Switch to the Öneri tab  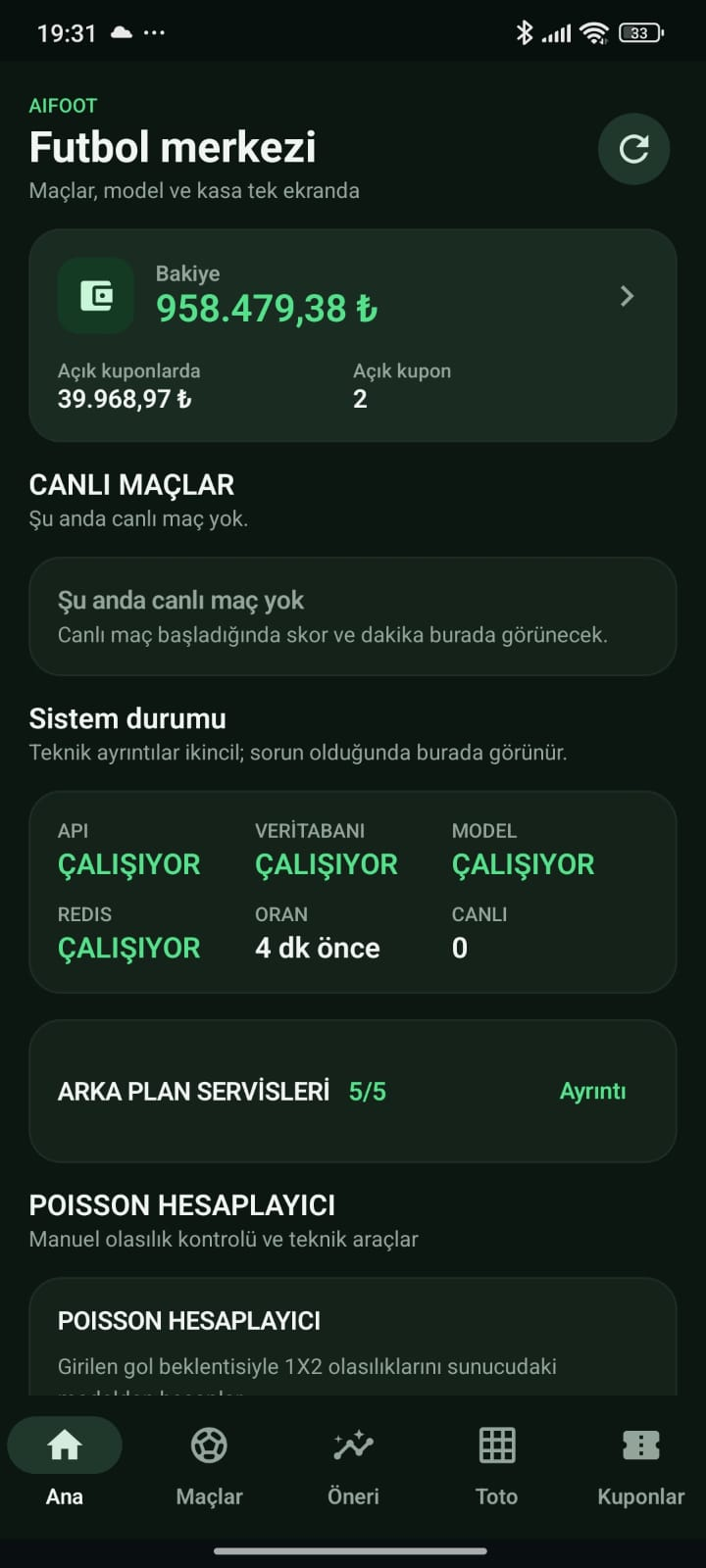click(x=353, y=1466)
